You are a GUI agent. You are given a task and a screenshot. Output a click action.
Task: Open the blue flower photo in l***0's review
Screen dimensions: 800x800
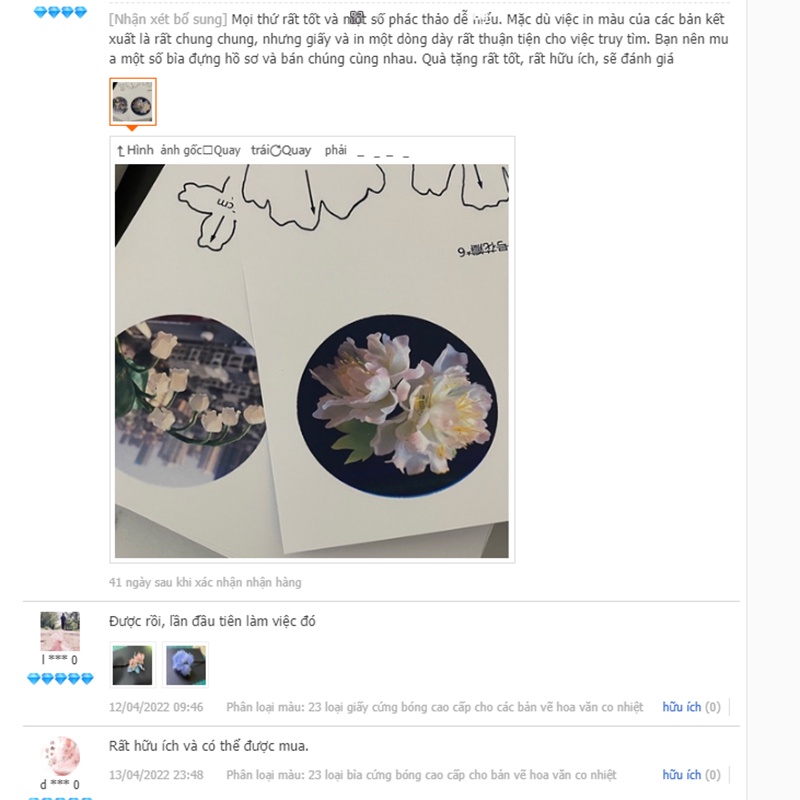click(x=185, y=665)
